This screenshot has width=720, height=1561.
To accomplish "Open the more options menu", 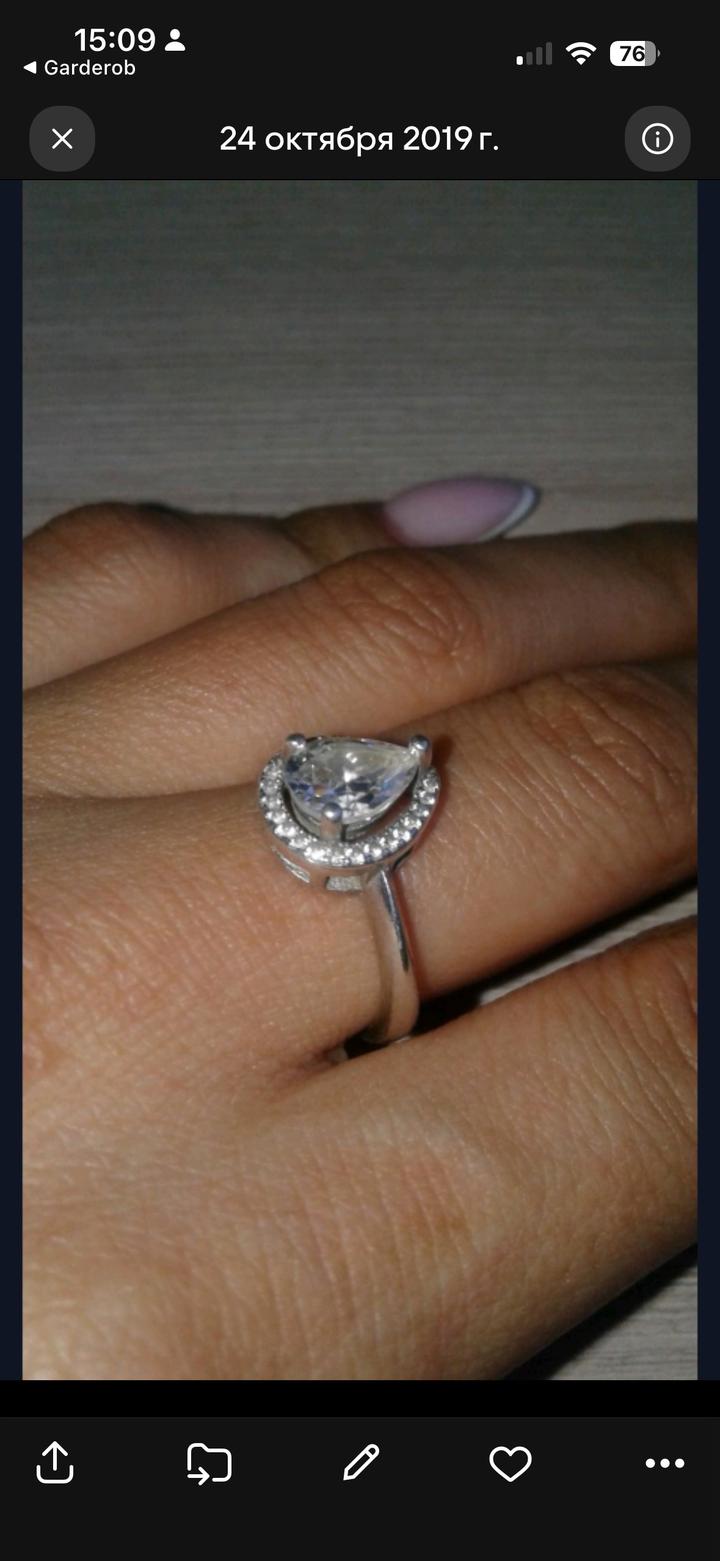I will [665, 1464].
